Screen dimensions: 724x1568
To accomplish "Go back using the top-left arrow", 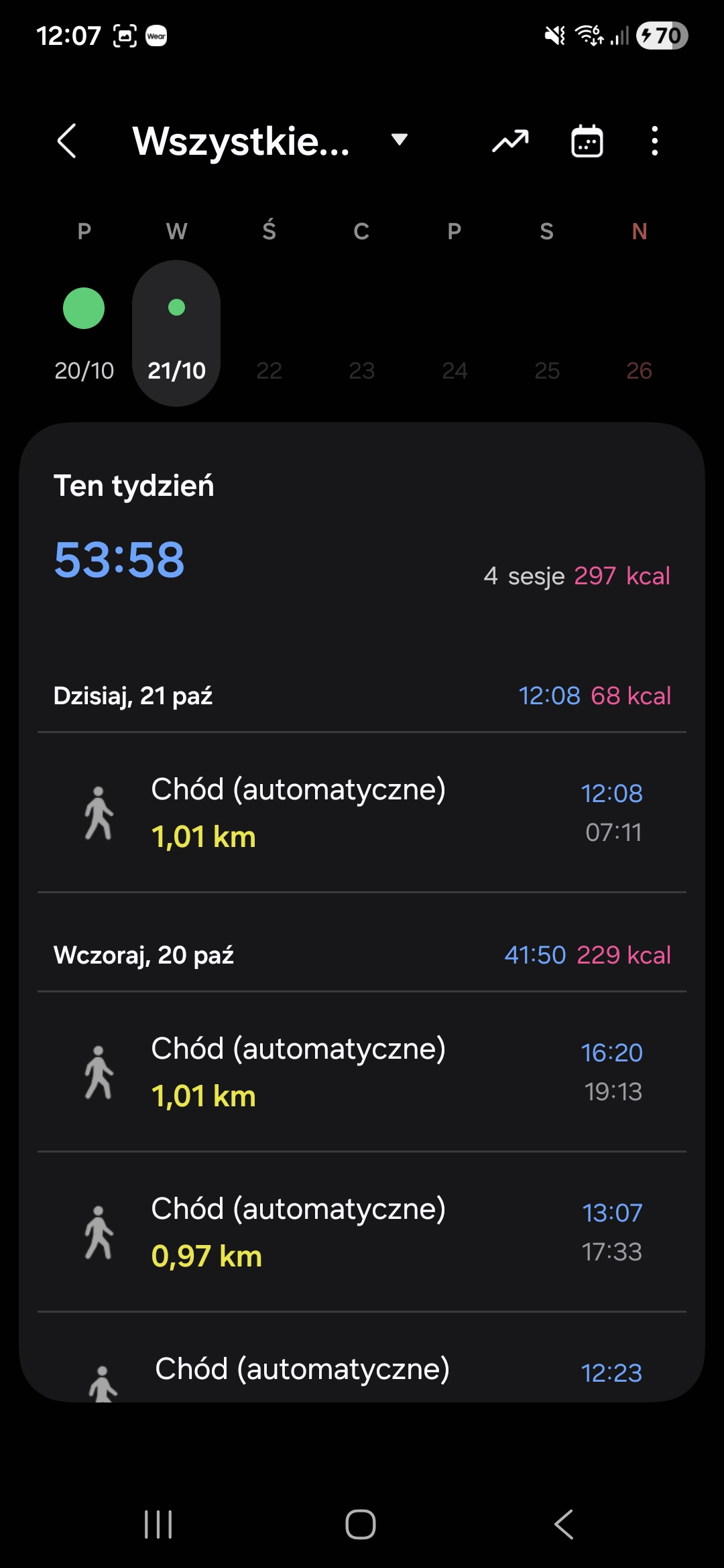I will (x=67, y=141).
